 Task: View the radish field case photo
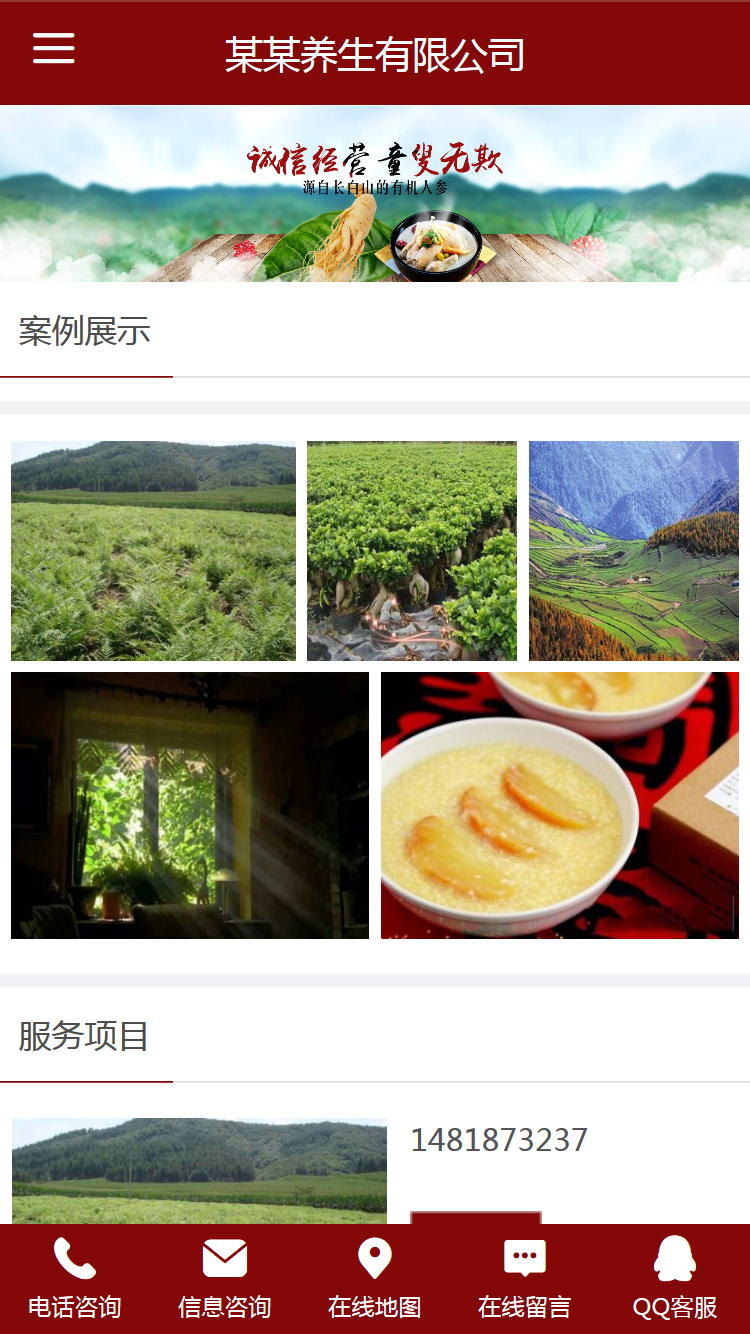point(412,551)
